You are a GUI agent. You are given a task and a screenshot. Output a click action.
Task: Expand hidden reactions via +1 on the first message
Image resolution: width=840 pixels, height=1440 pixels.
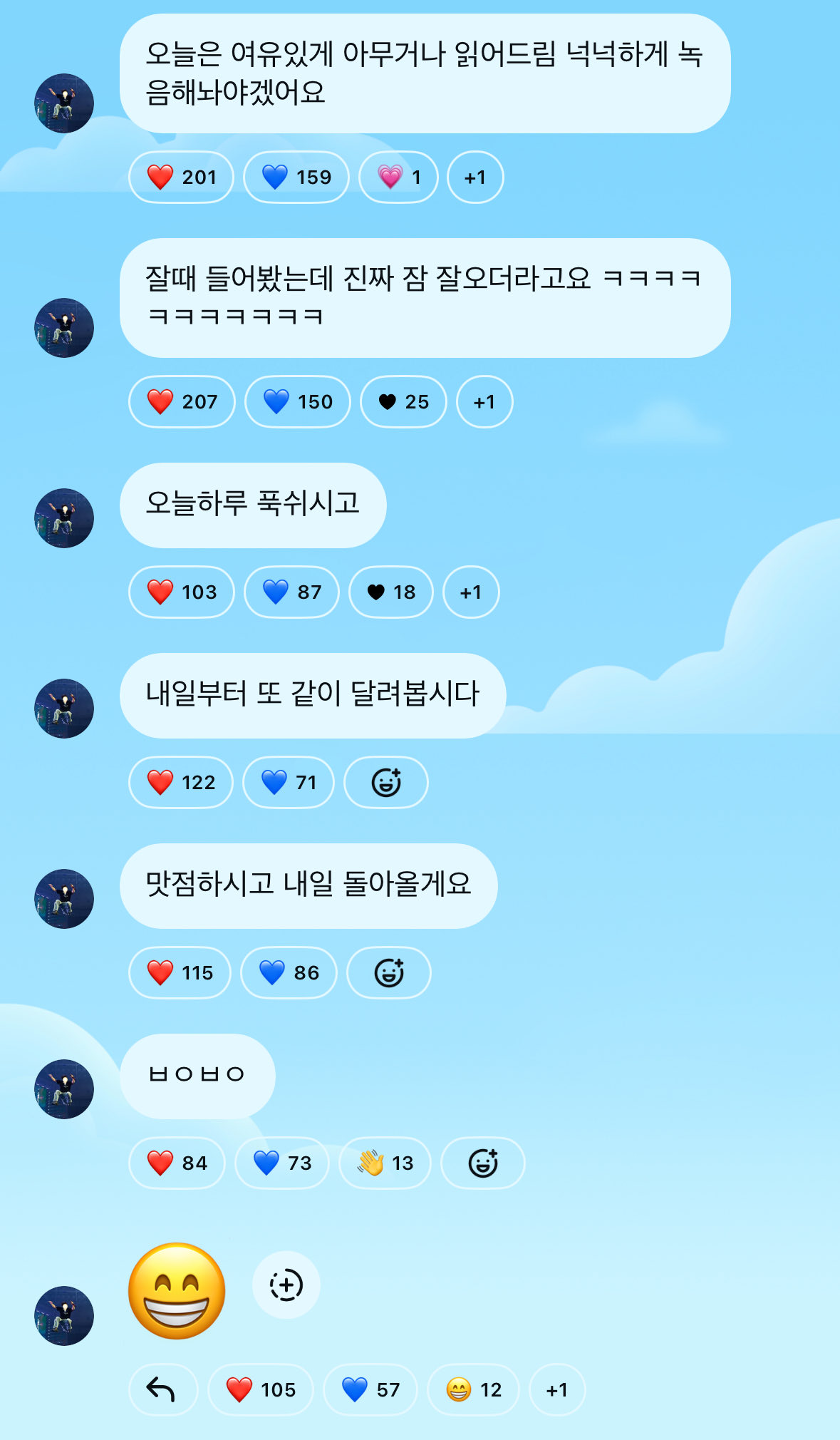point(475,177)
